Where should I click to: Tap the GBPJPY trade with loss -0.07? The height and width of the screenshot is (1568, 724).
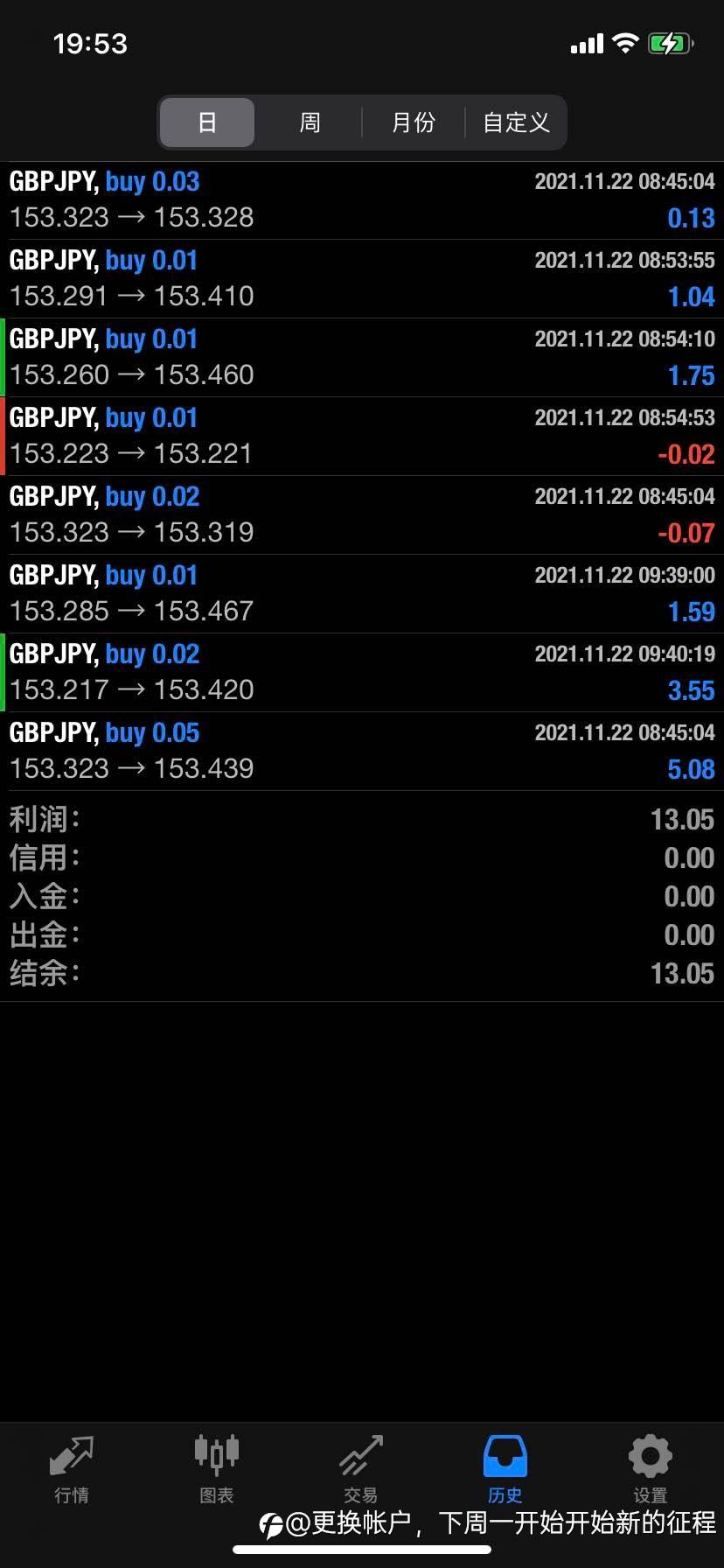(362, 515)
